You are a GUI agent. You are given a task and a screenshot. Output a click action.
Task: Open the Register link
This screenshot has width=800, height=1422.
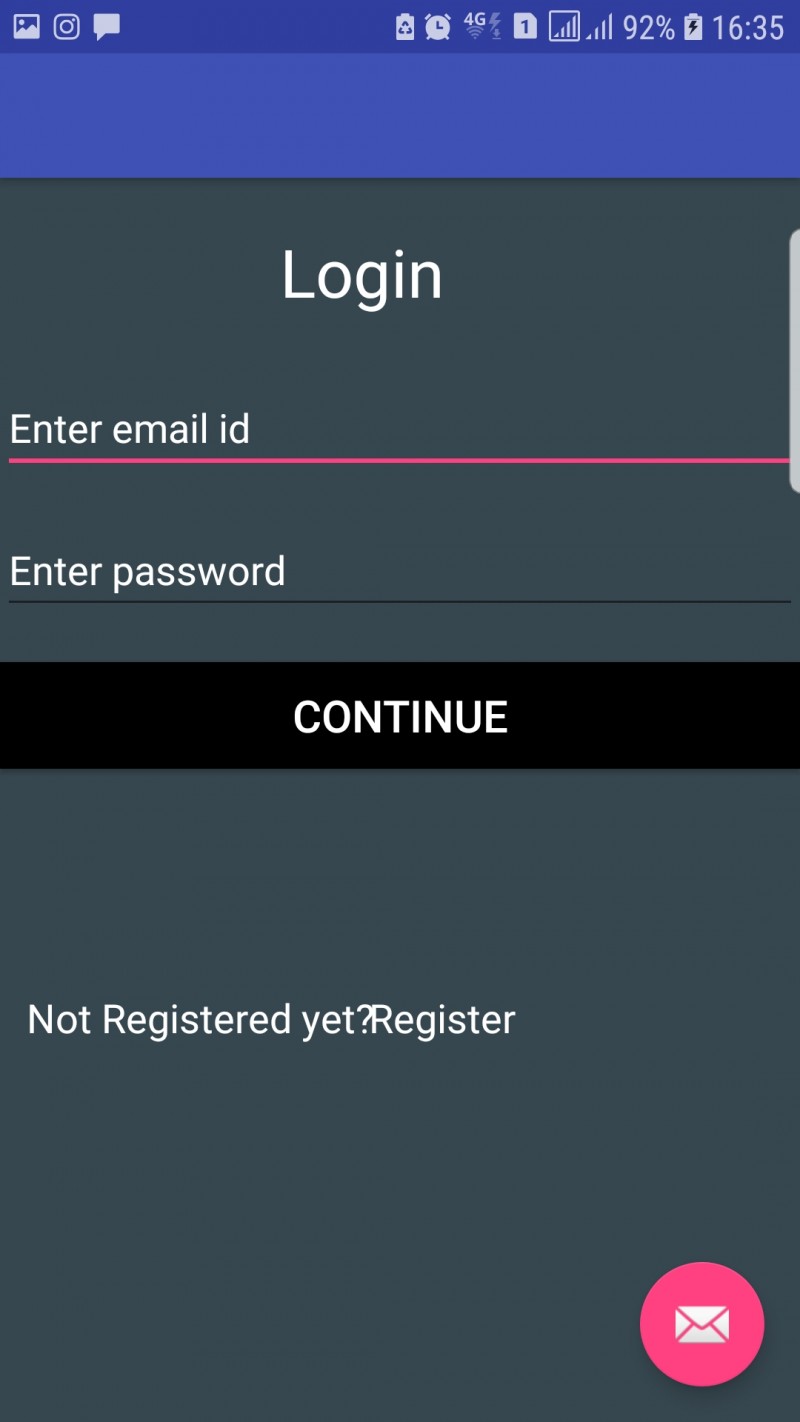(444, 1020)
